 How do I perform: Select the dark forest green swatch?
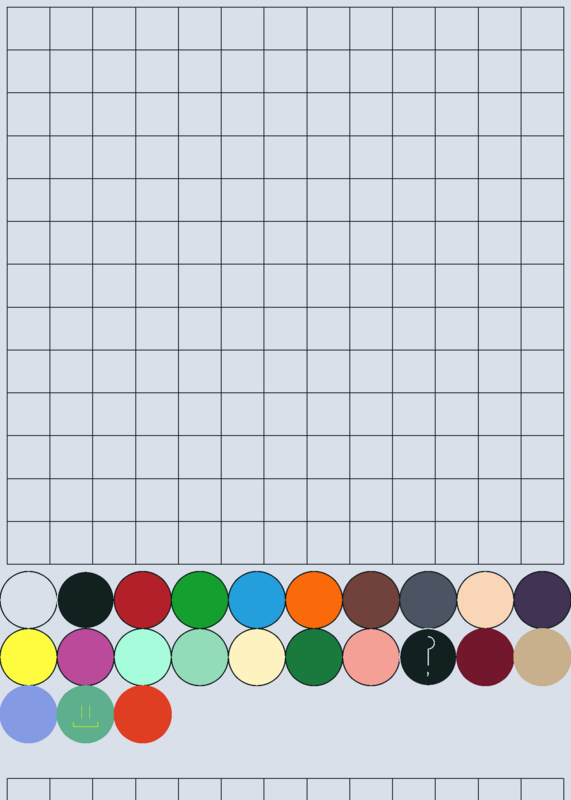314,657
